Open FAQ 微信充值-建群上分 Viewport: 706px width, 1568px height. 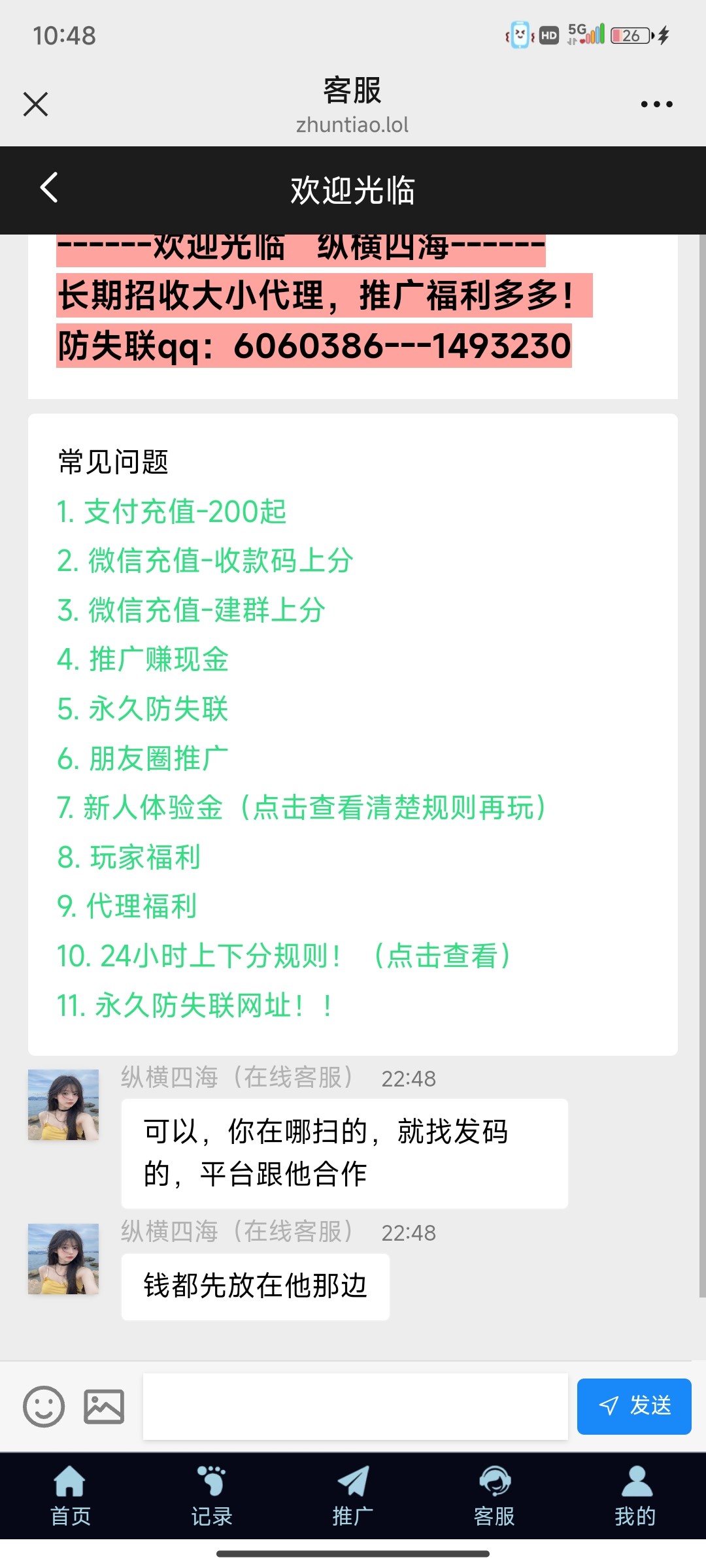coord(191,610)
